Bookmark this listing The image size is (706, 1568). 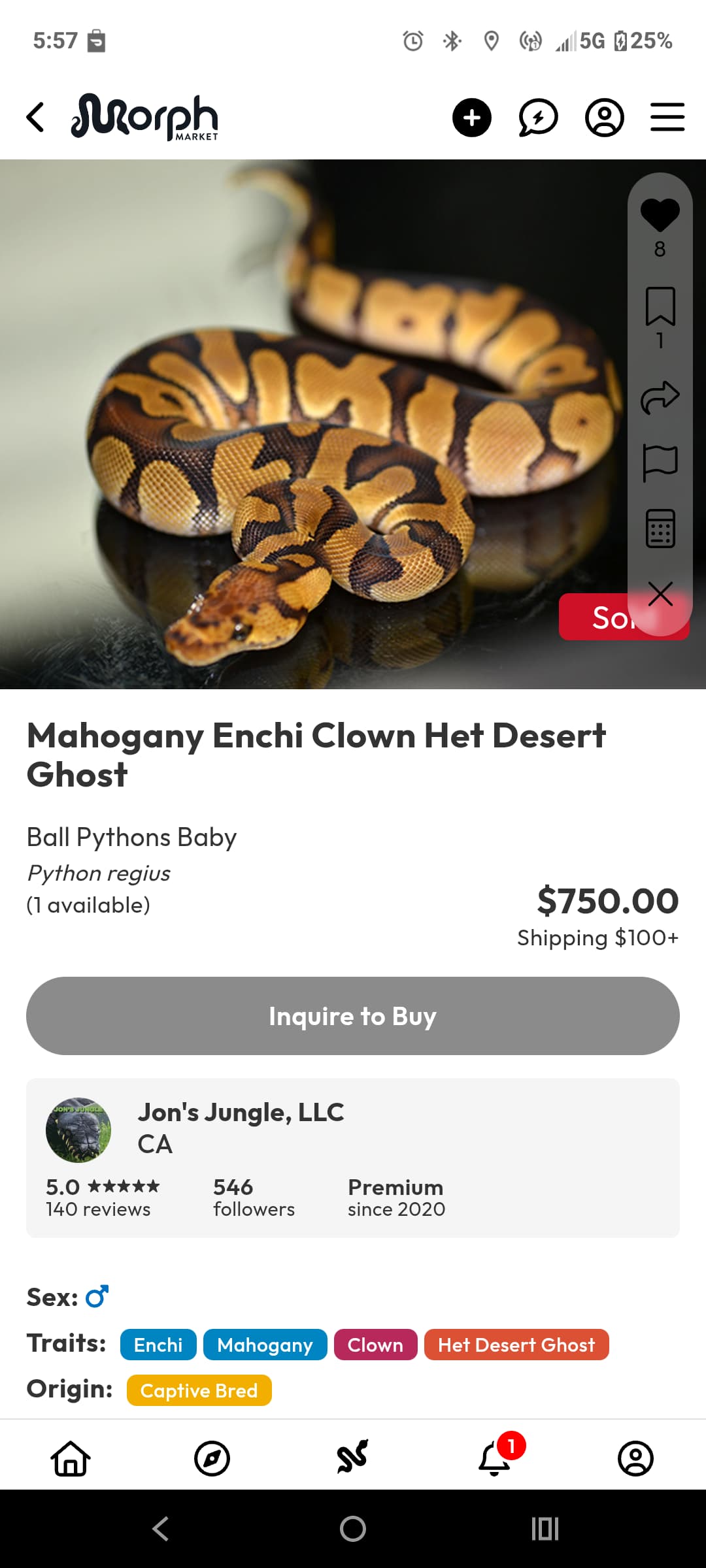click(660, 306)
